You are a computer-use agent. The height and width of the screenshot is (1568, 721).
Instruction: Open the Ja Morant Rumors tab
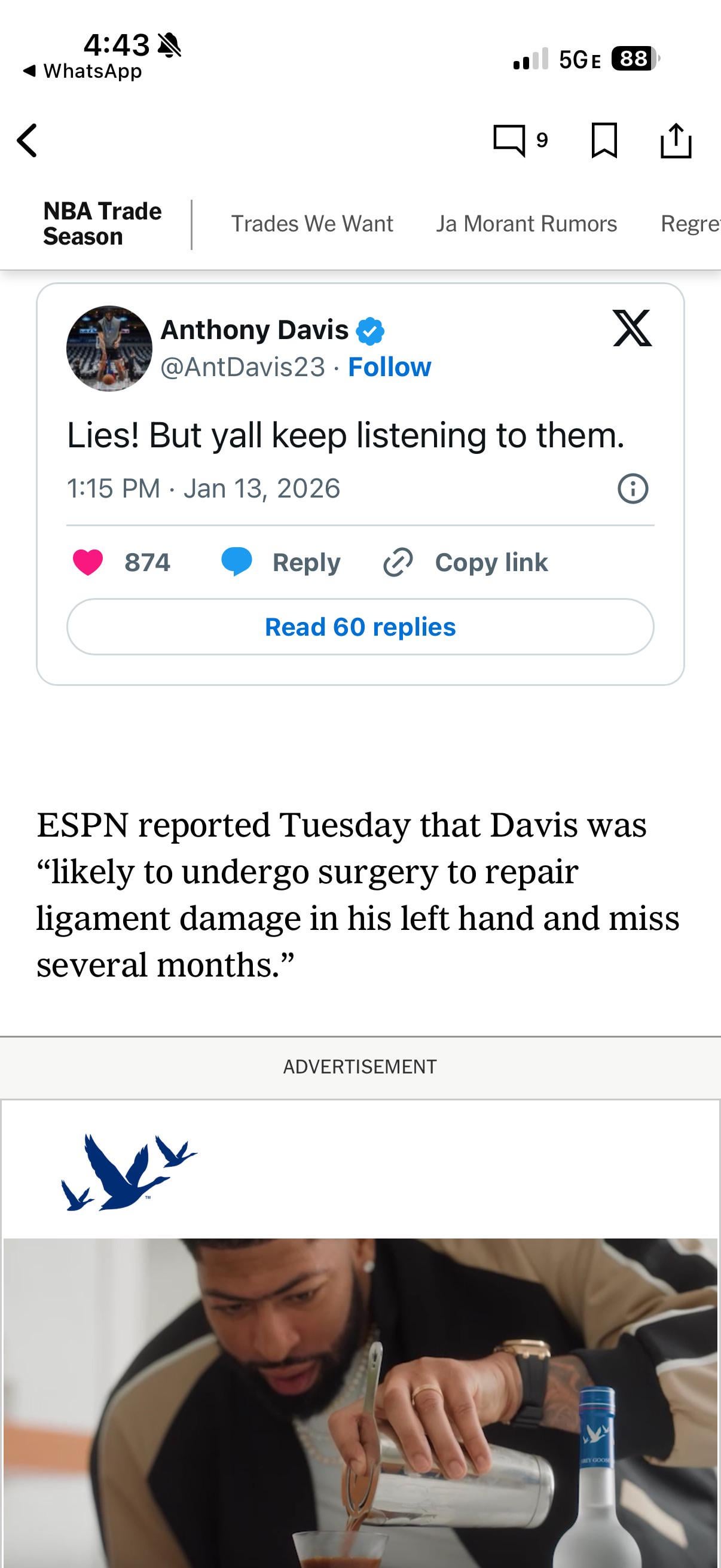tap(526, 224)
